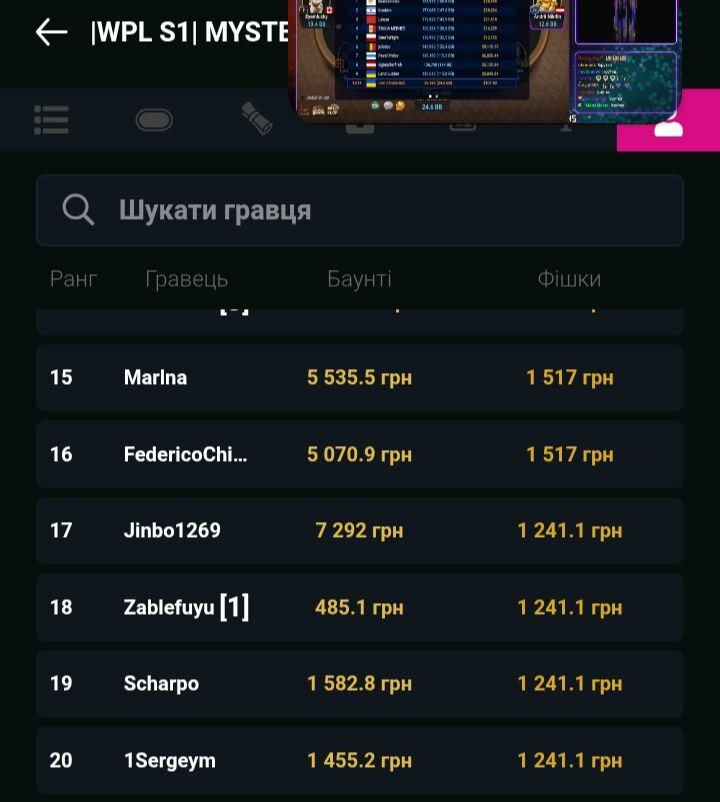
Task: Tap the Scharpo row
Action: 360,684
